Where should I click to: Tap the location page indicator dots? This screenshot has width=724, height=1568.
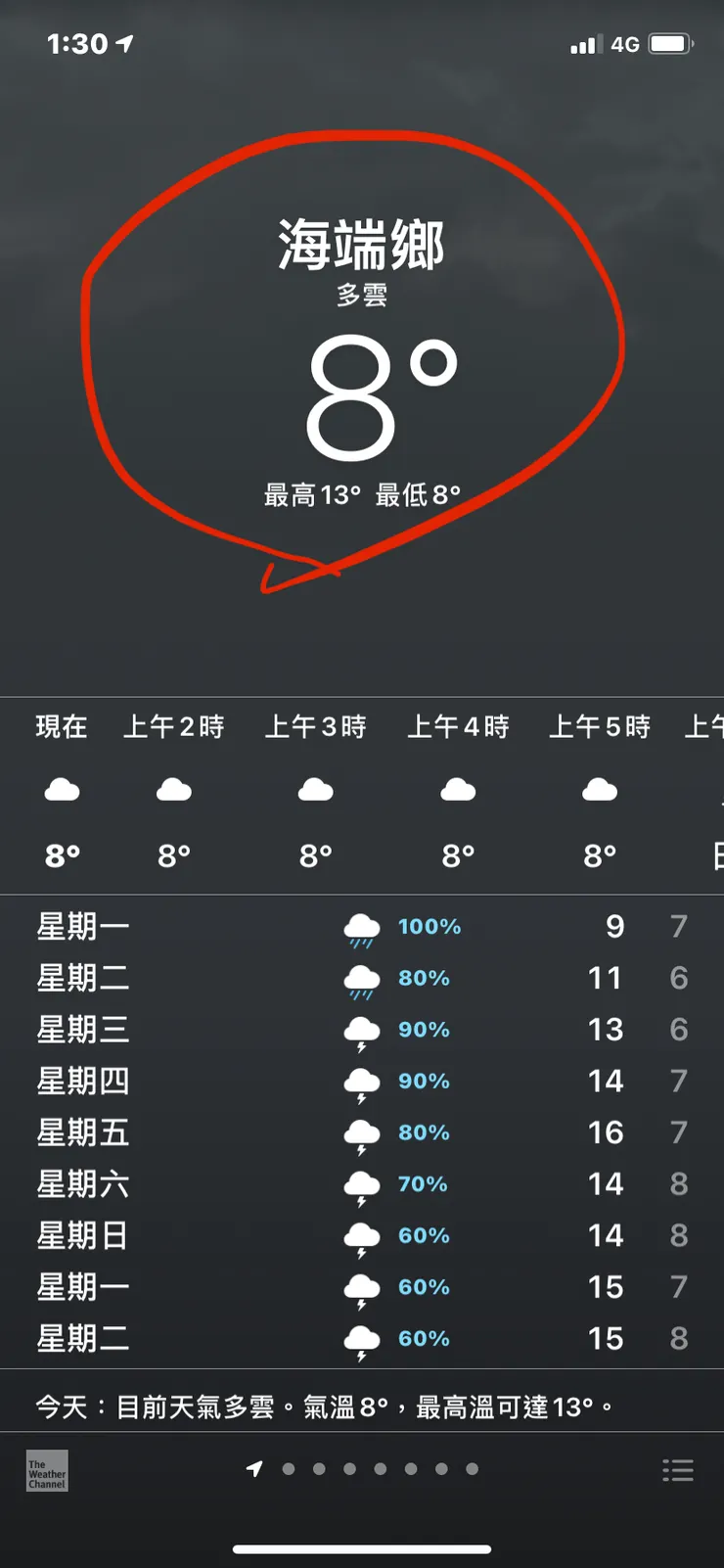(363, 1469)
